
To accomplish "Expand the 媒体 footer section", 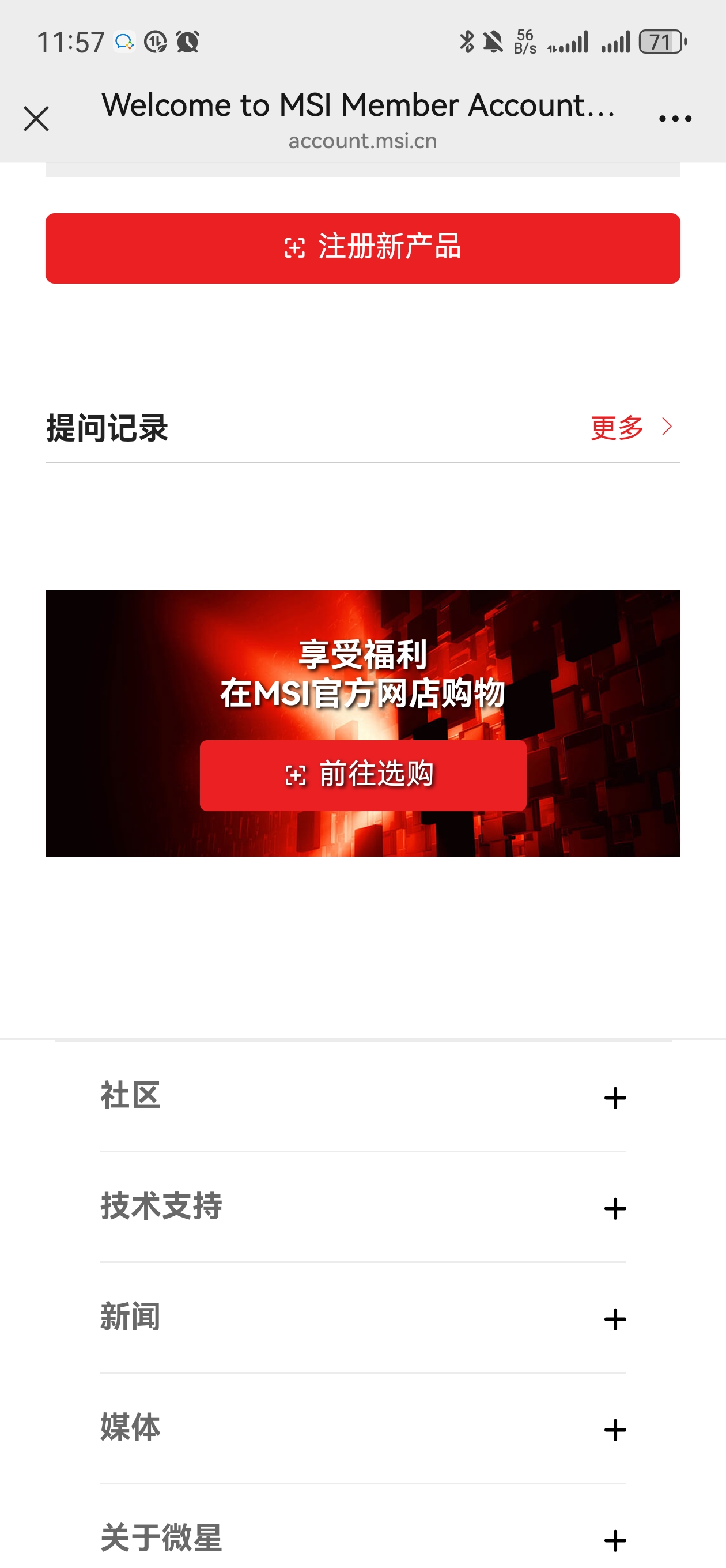I will click(x=615, y=1430).
